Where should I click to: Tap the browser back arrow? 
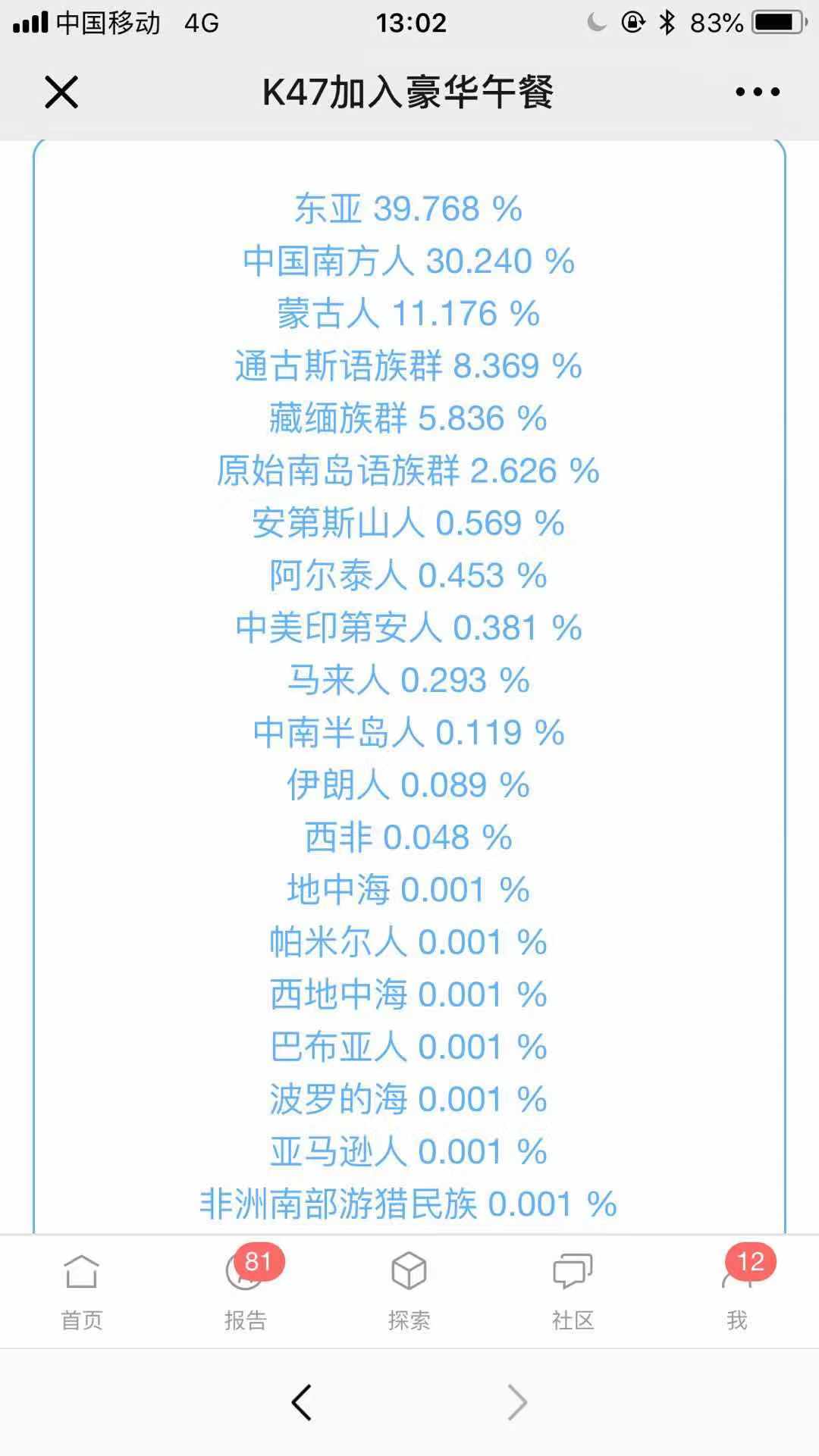click(301, 1402)
